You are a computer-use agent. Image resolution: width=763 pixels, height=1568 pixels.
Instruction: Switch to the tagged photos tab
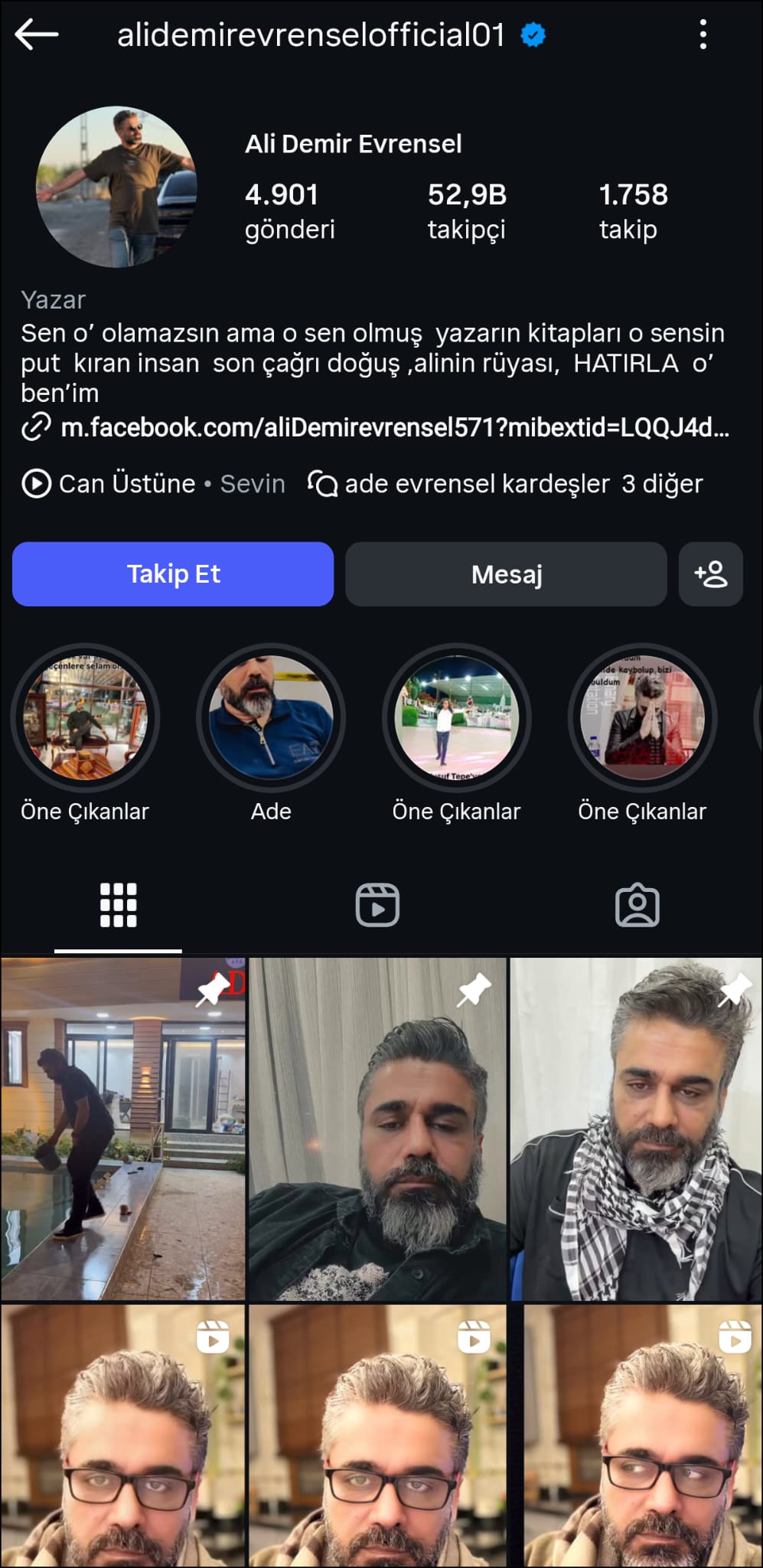pos(637,906)
